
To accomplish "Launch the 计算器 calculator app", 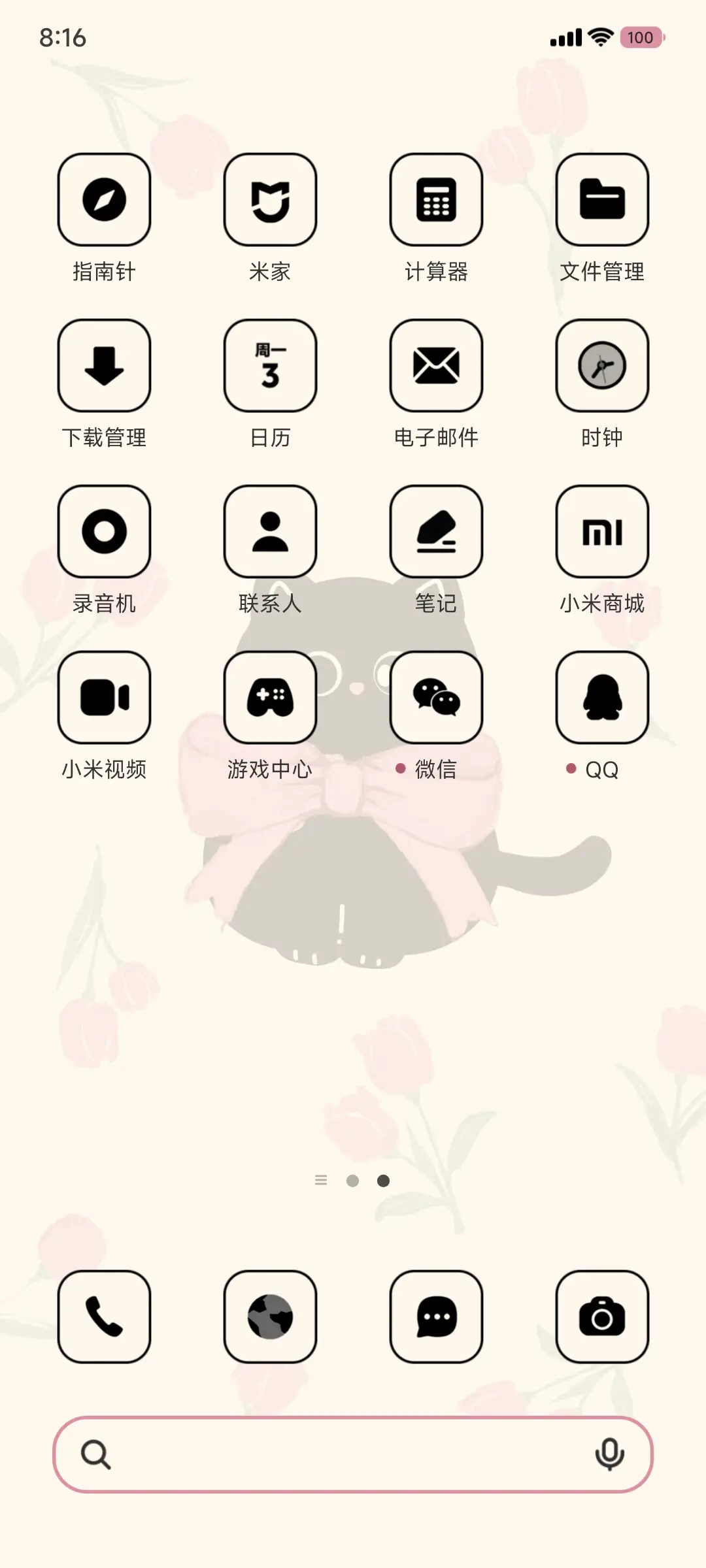I will point(436,200).
